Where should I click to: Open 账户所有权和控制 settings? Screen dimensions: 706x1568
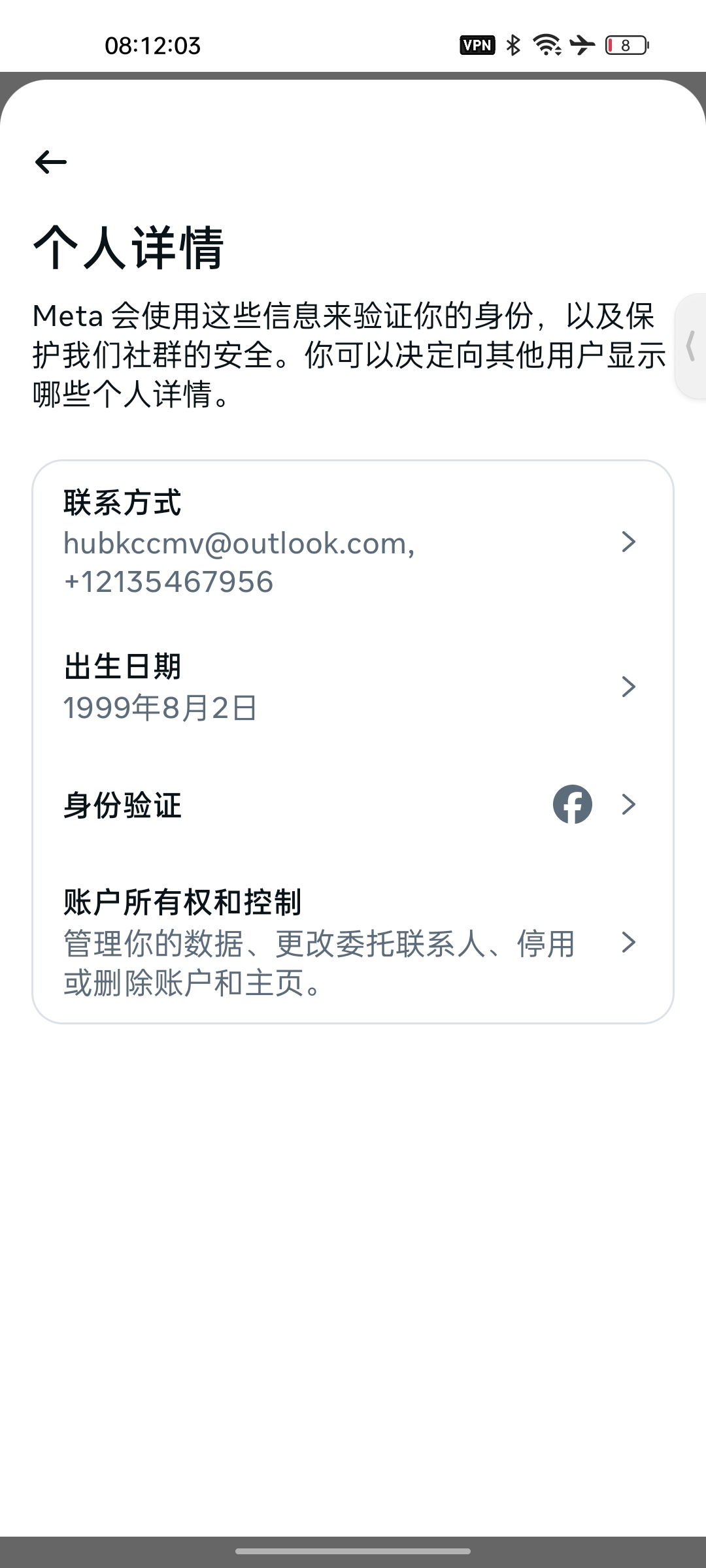(x=353, y=942)
